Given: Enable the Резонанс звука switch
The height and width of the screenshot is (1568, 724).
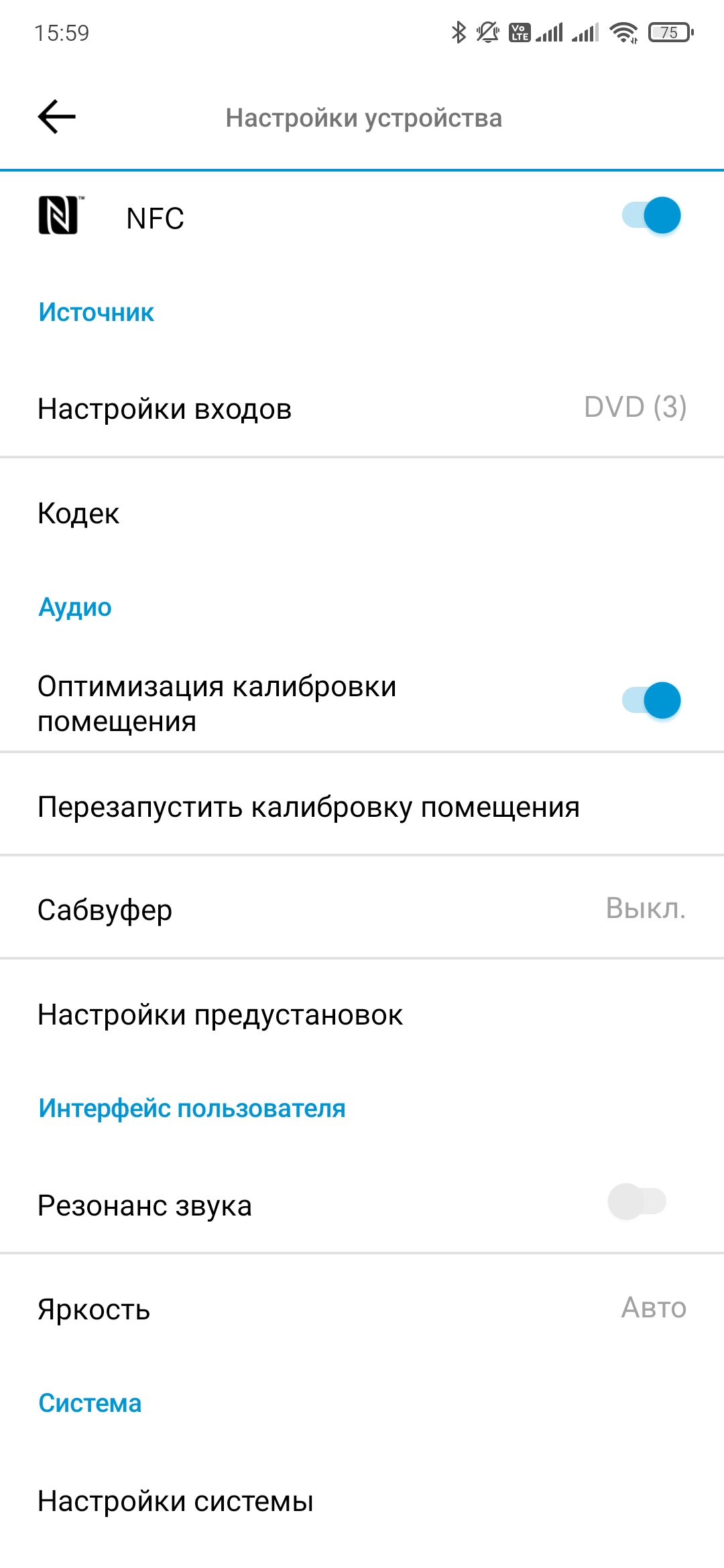Looking at the screenshot, I should coord(637,1201).
